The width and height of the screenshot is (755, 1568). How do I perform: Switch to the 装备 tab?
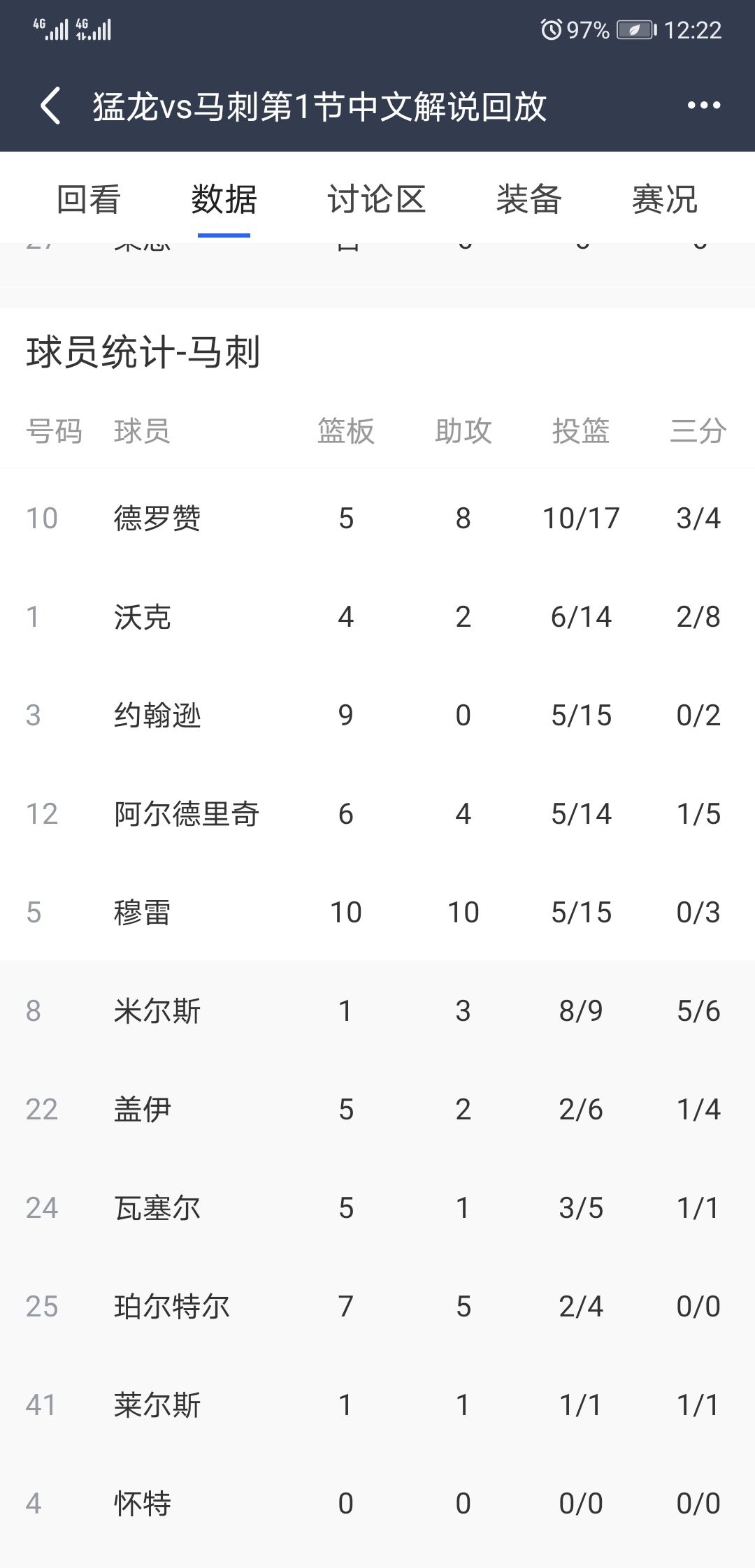click(528, 200)
